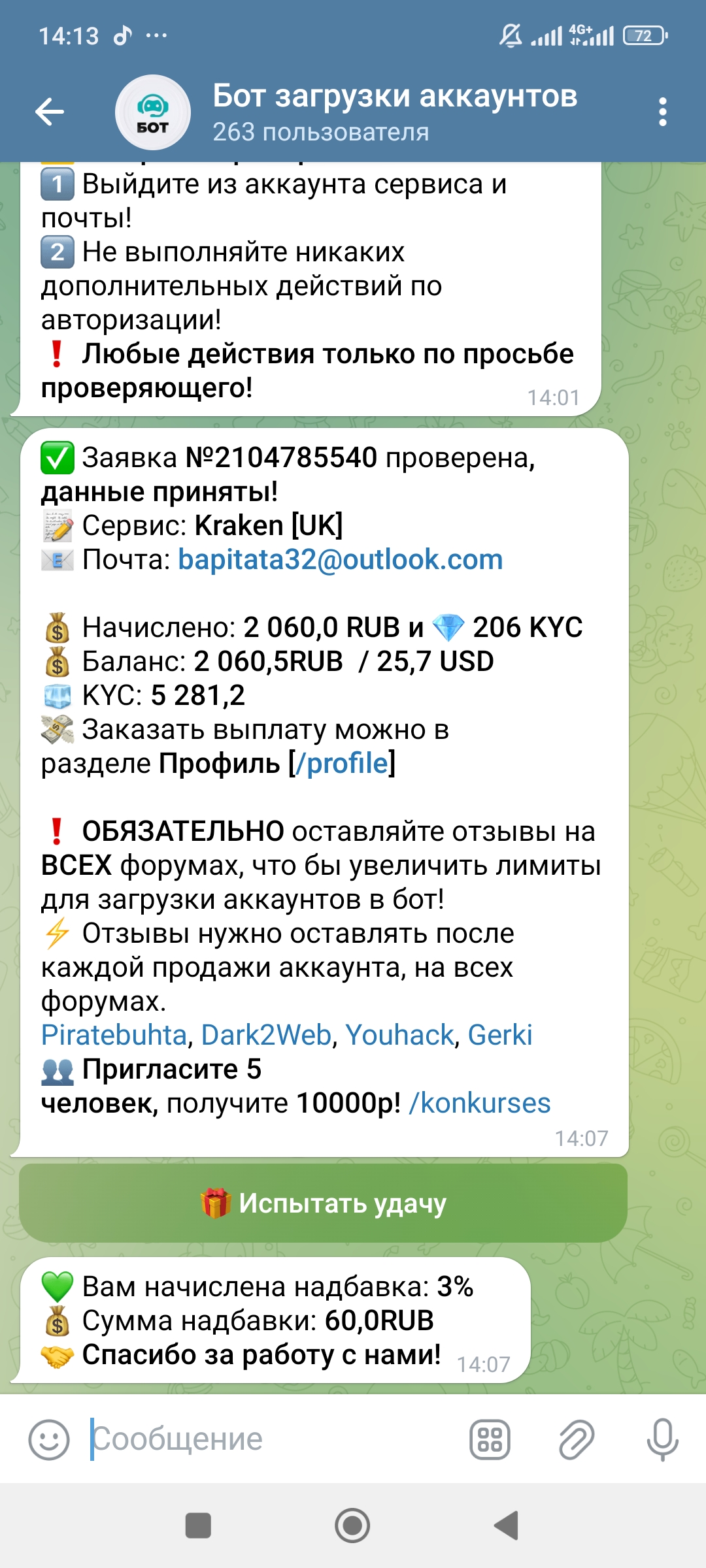Viewport: 706px width, 1568px height.
Task: Tap the bapitata32@outlook.com email link
Action: (340, 560)
